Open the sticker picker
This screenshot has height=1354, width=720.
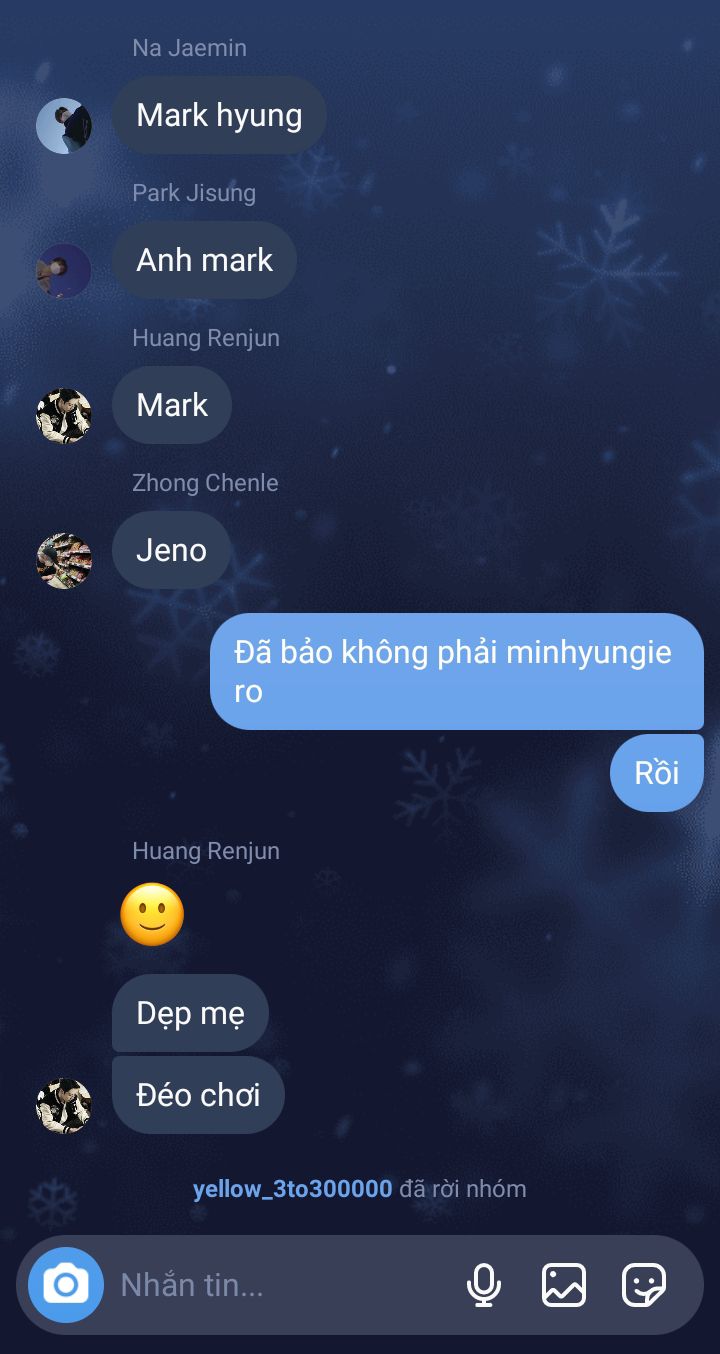click(644, 1285)
